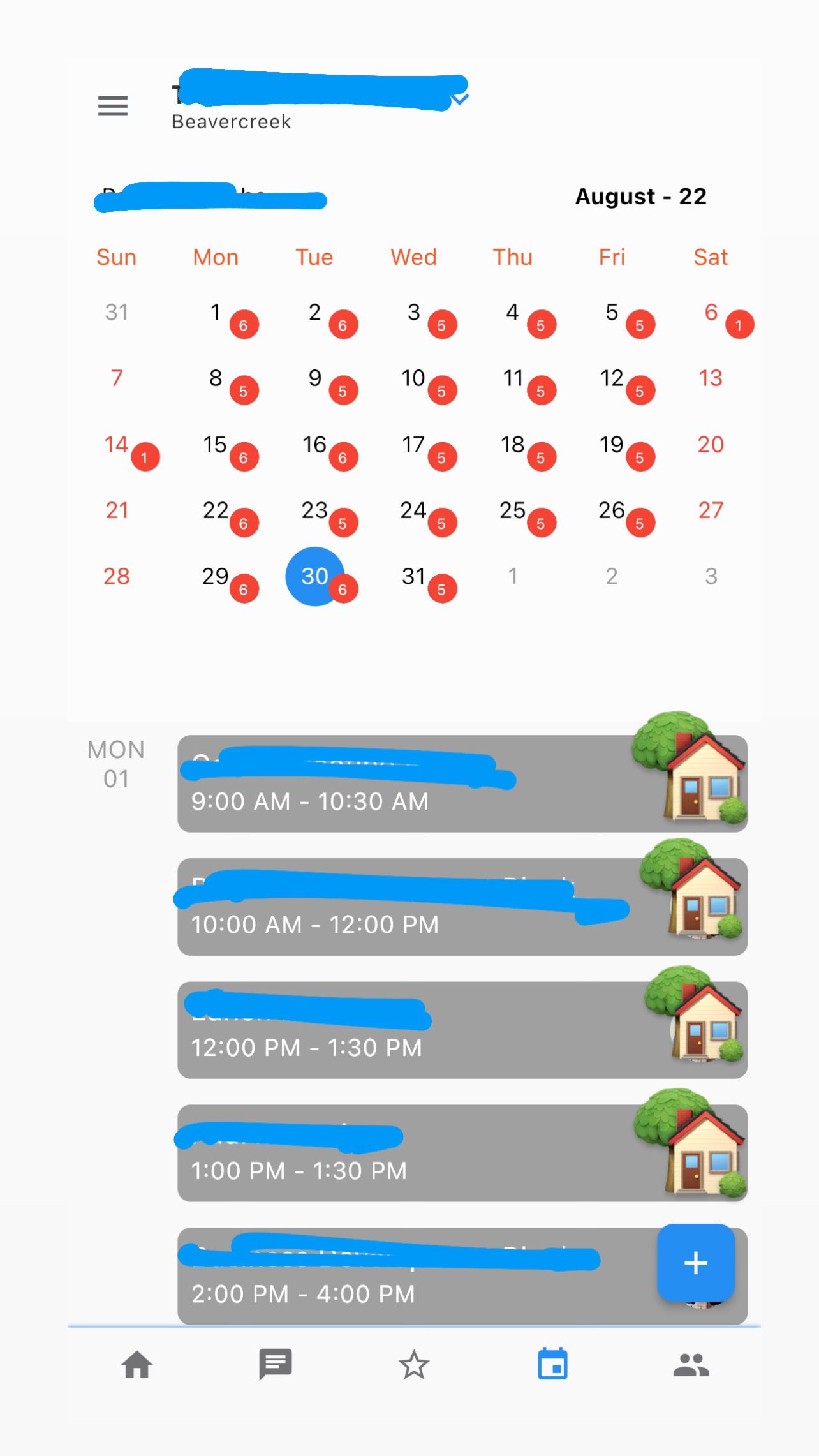819x1456 pixels.
Task: Choose August 24 in the calendar
Action: (x=413, y=510)
